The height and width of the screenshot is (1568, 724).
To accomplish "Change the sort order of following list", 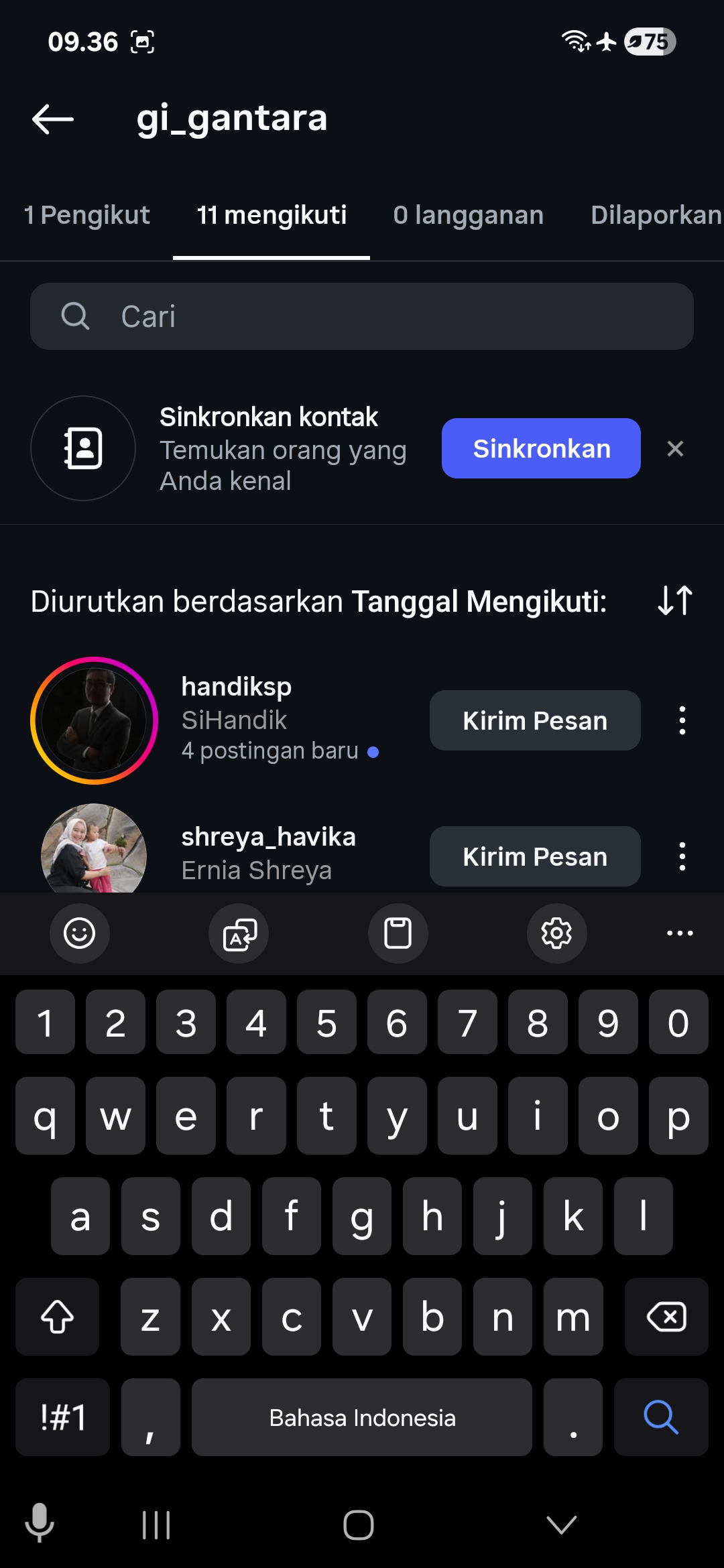I will [x=674, y=600].
